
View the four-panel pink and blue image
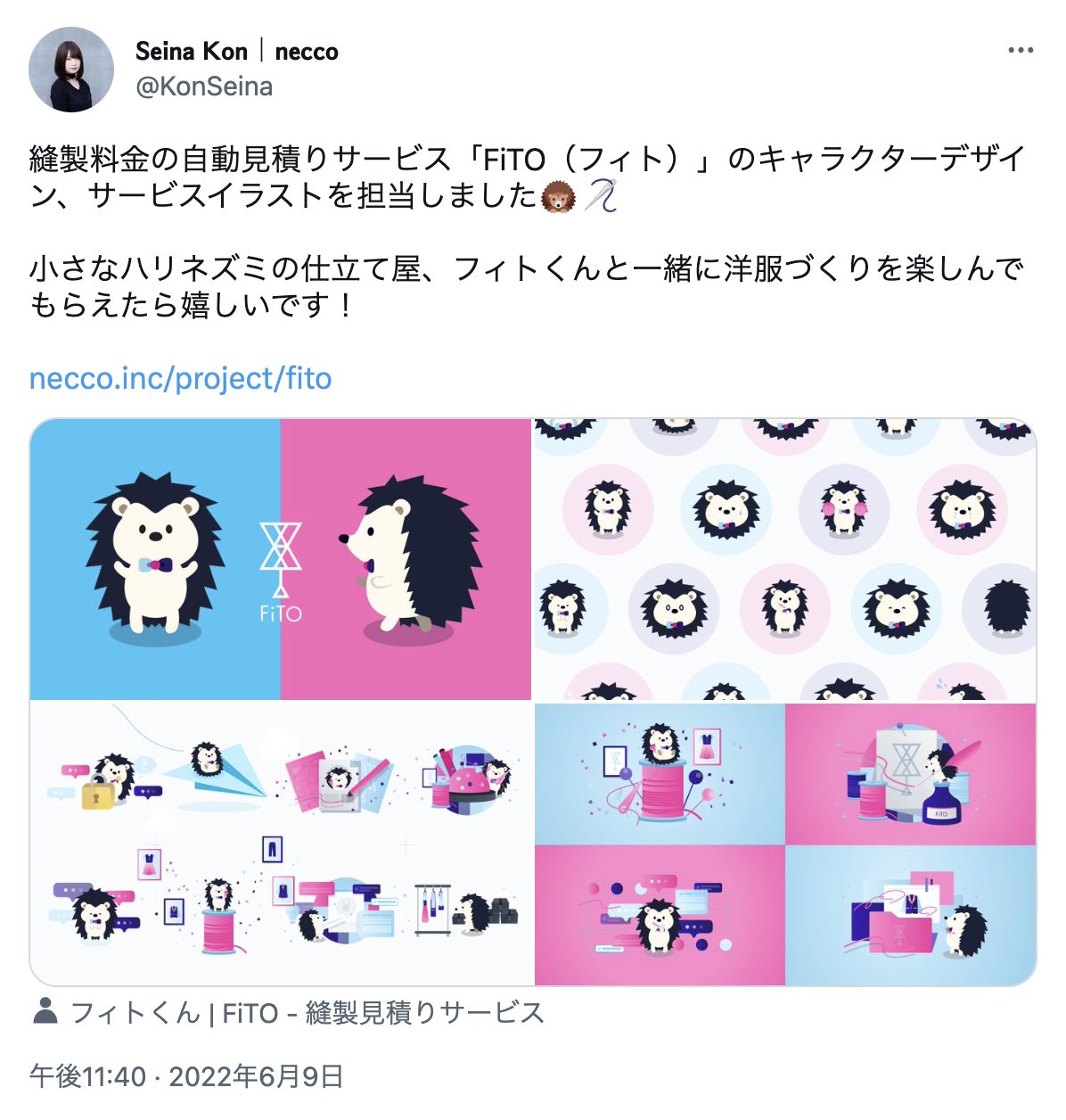(x=784, y=844)
